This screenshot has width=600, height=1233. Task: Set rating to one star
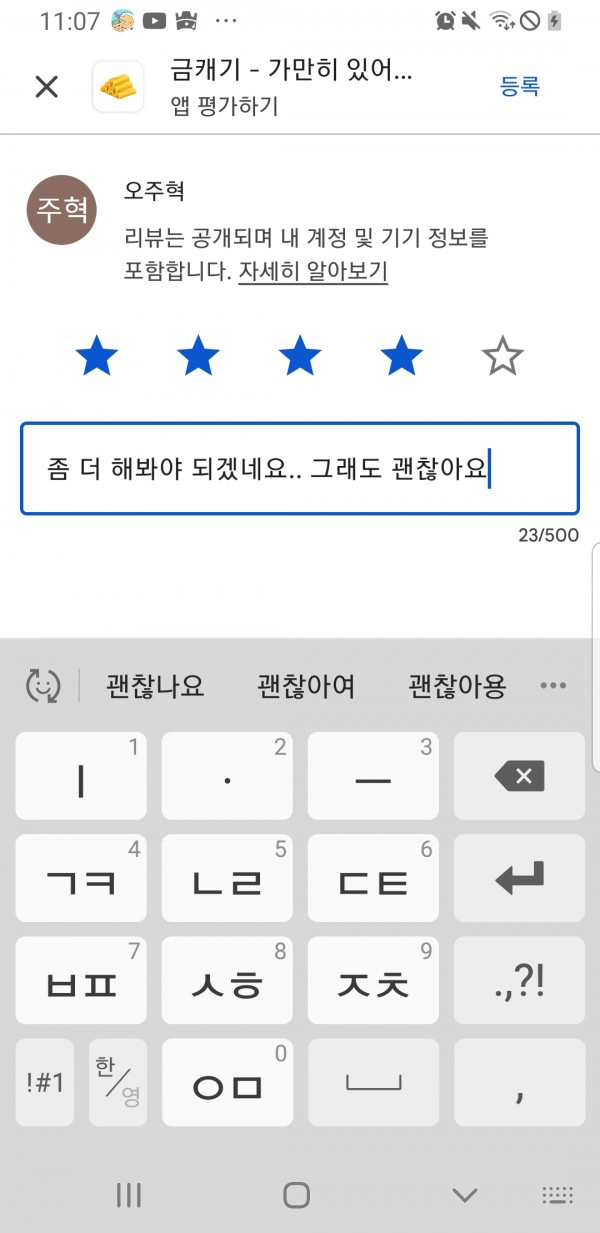(x=97, y=356)
